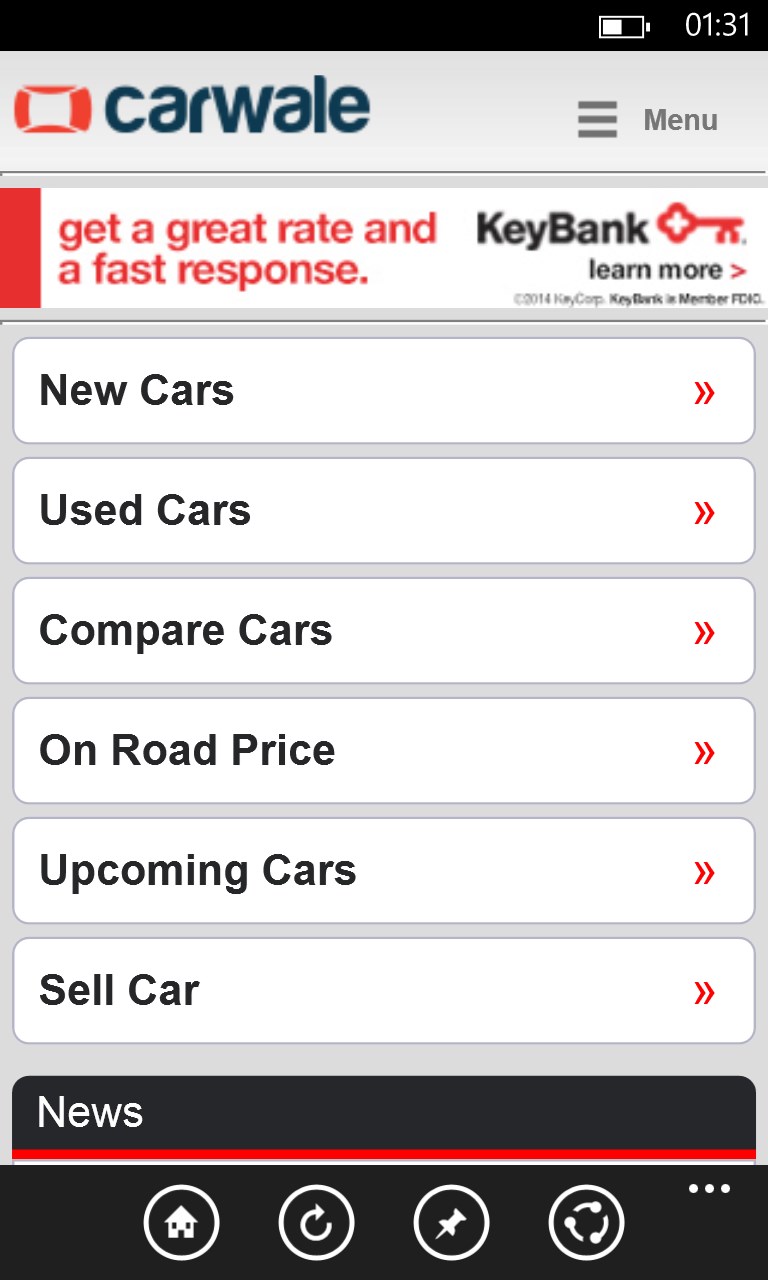Select Compare Cars
Screen dimensions: 768x1280
click(383, 631)
